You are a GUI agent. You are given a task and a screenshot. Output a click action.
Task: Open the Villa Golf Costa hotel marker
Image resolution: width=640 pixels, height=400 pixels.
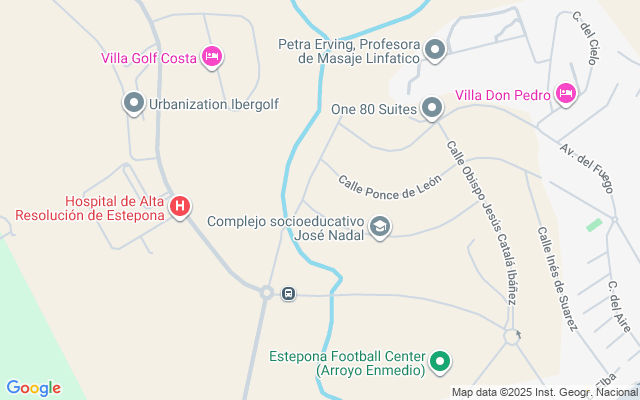(211, 57)
